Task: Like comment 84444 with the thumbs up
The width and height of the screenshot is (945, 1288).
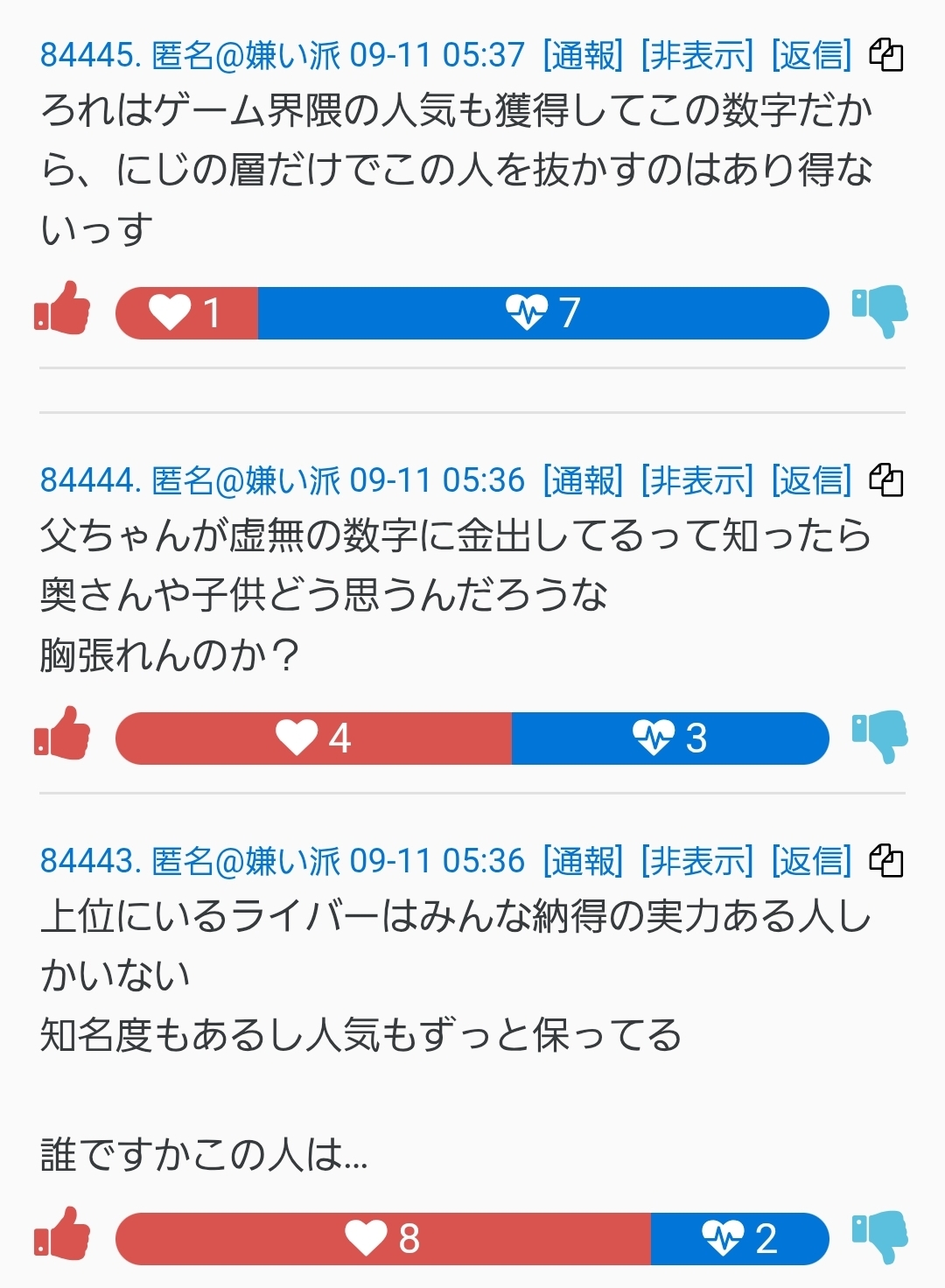Action: pos(63,735)
